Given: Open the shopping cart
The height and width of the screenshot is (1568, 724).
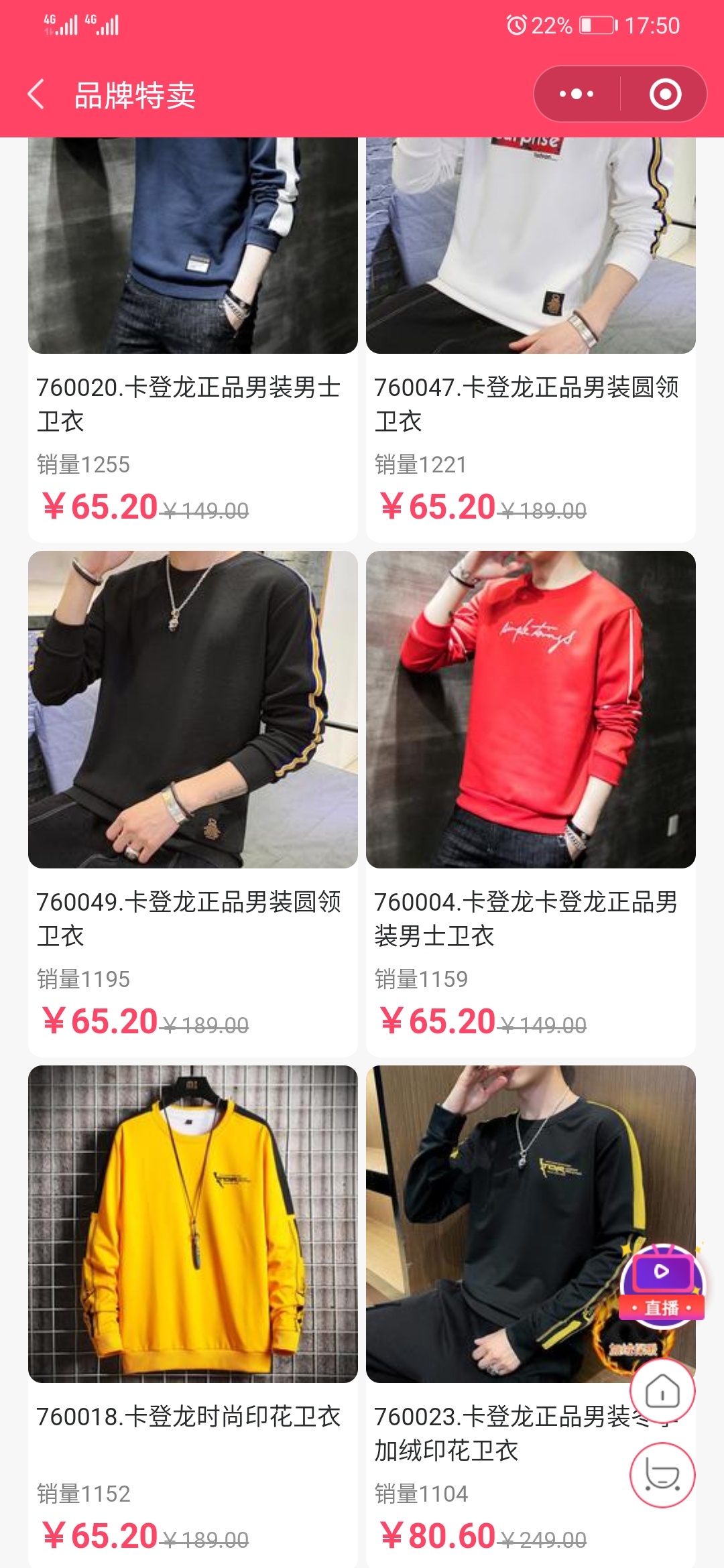Looking at the screenshot, I should pos(662,1476).
